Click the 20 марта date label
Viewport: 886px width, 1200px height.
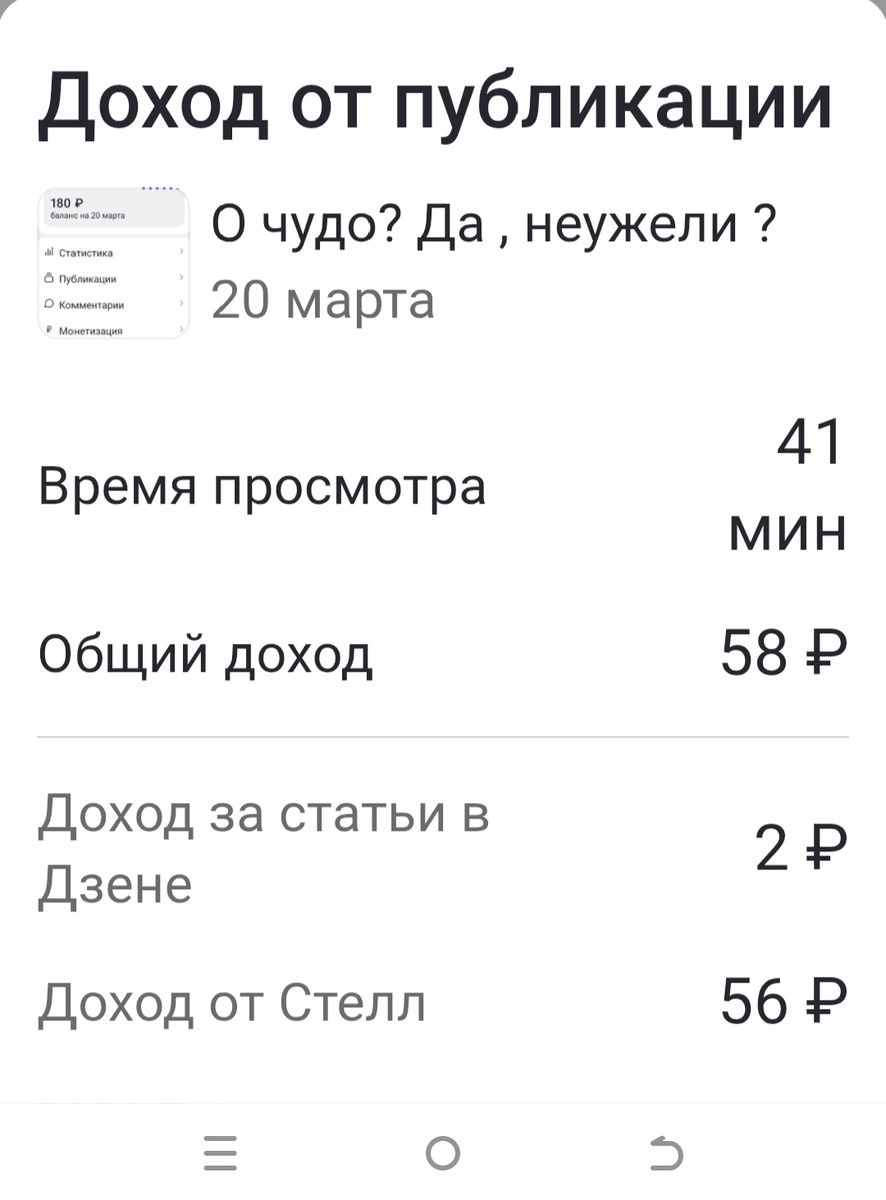(x=322, y=300)
